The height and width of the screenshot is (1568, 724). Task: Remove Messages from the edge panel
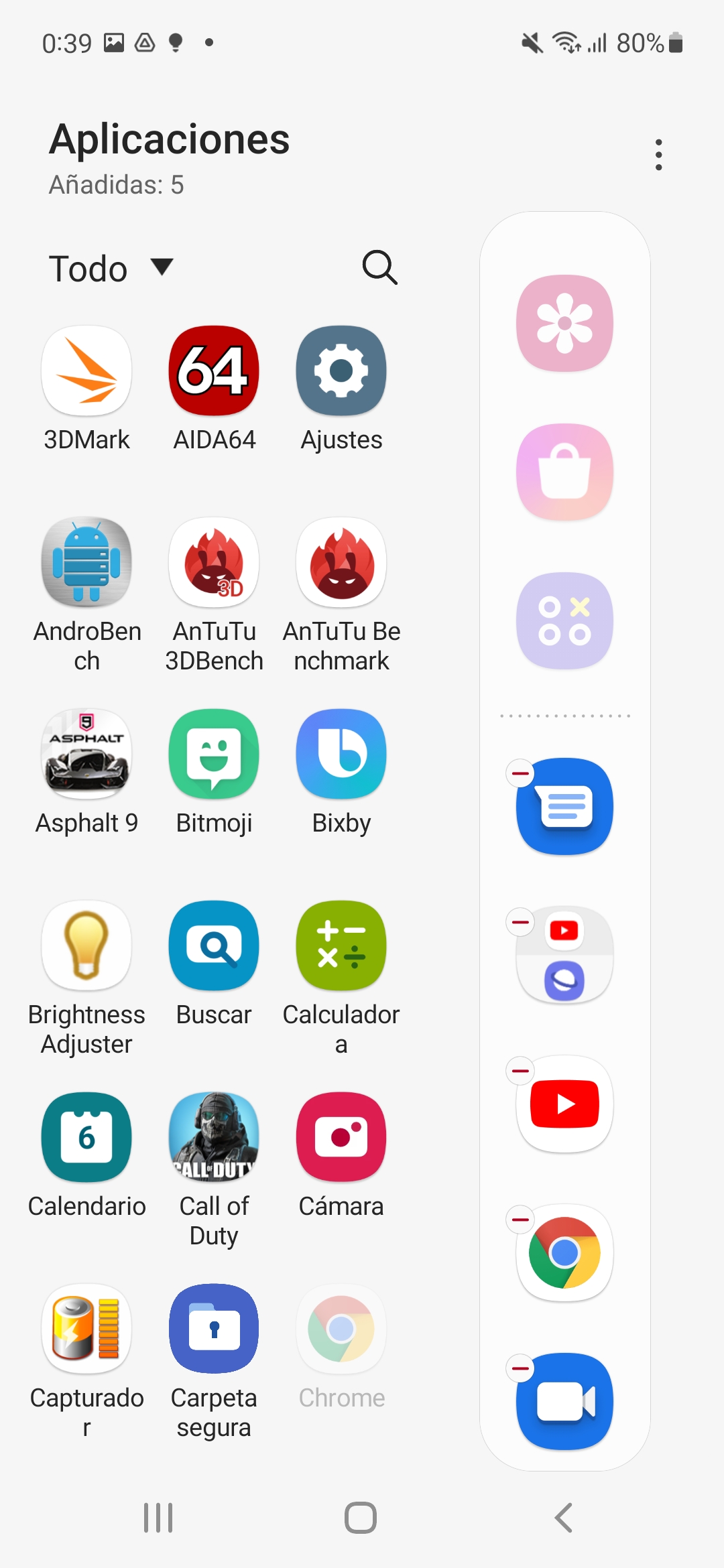coord(520,774)
